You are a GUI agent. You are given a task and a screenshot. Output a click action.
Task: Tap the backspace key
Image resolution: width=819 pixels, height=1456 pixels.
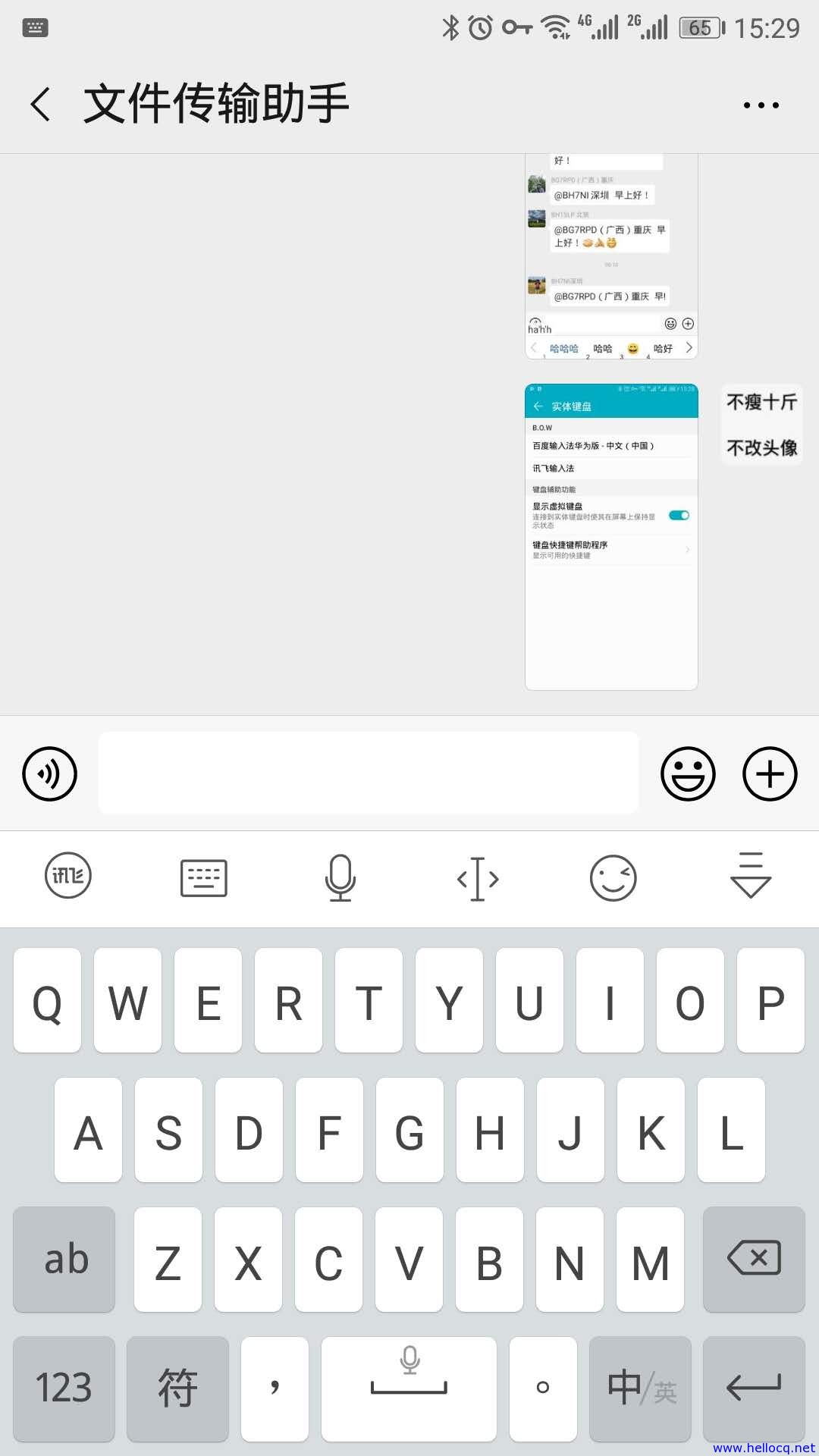[754, 1260]
